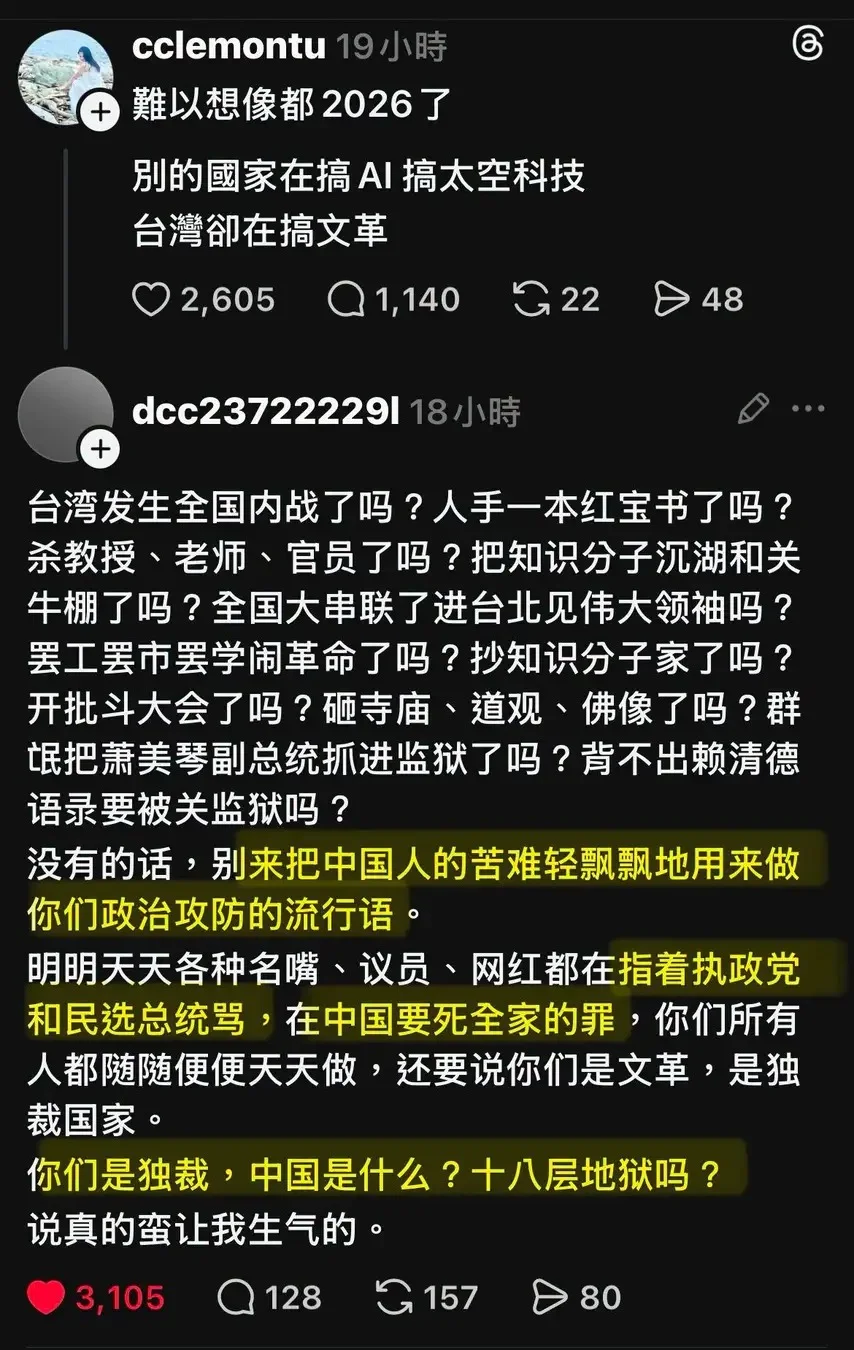Open comments on cclemontu's post
The image size is (854, 1350).
[346, 299]
